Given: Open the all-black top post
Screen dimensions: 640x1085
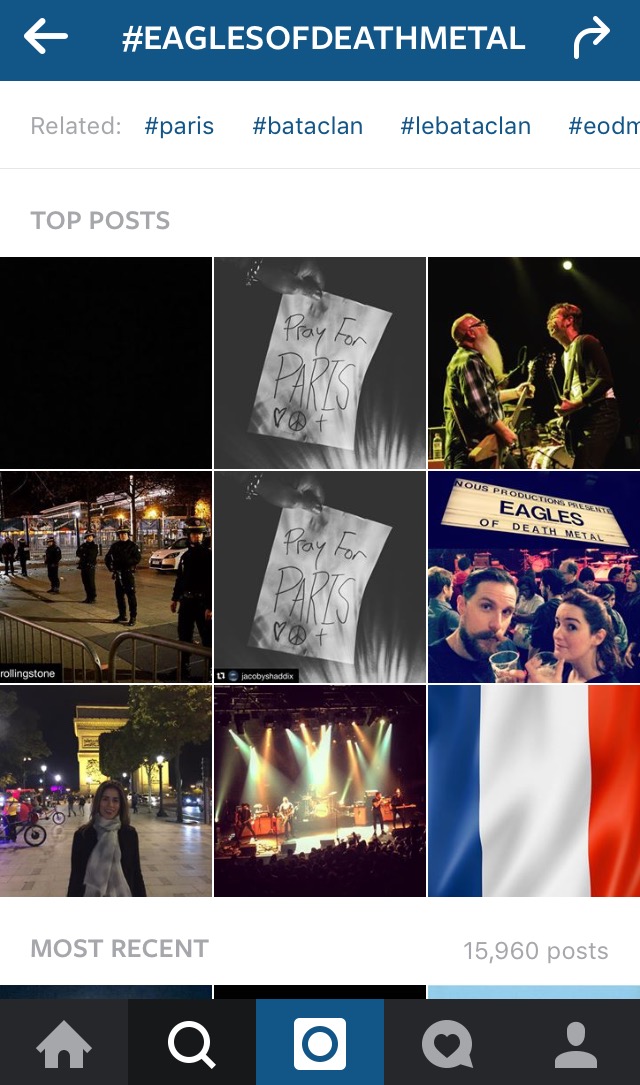Looking at the screenshot, I should point(105,363).
